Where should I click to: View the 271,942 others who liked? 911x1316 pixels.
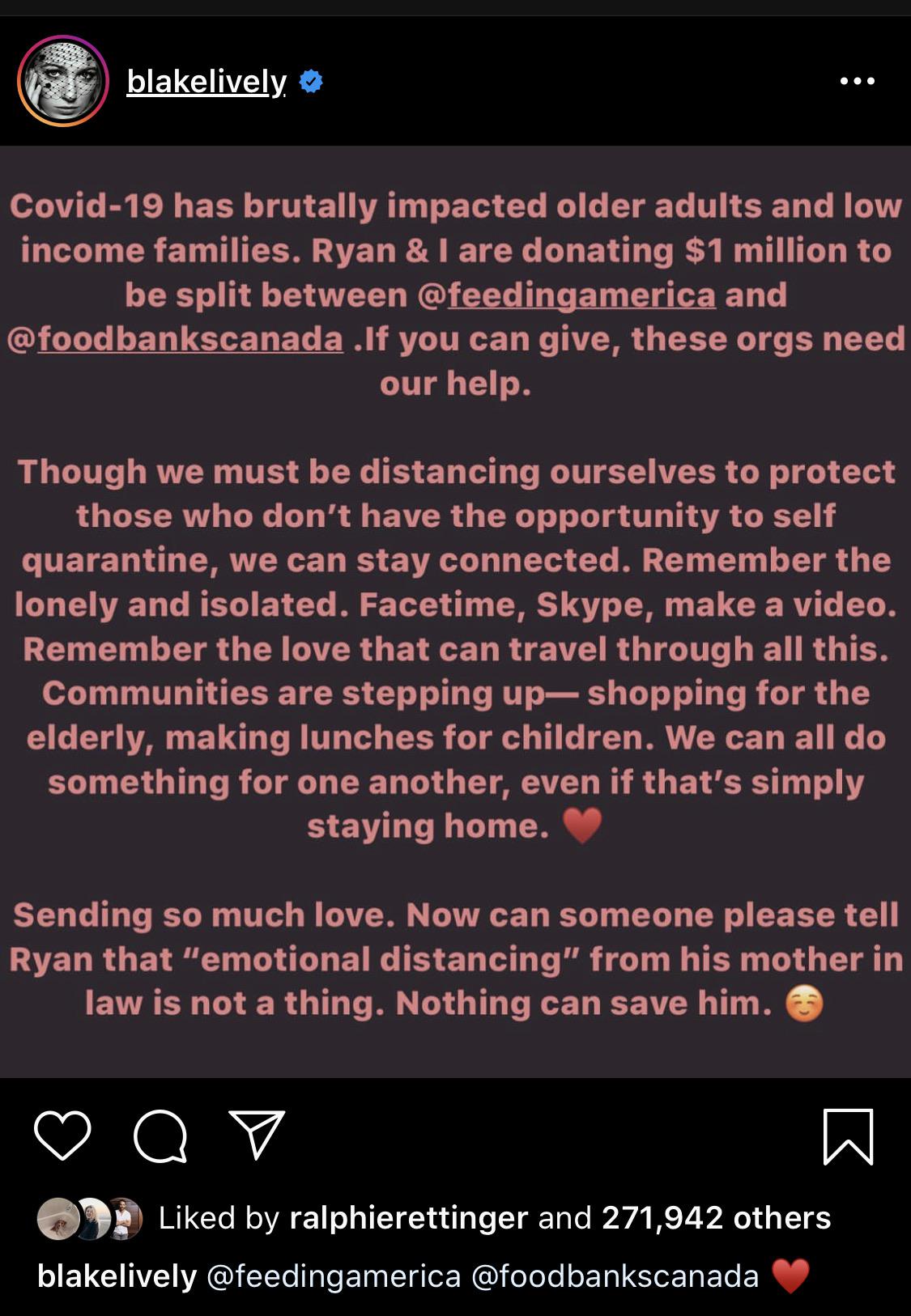point(716,1218)
